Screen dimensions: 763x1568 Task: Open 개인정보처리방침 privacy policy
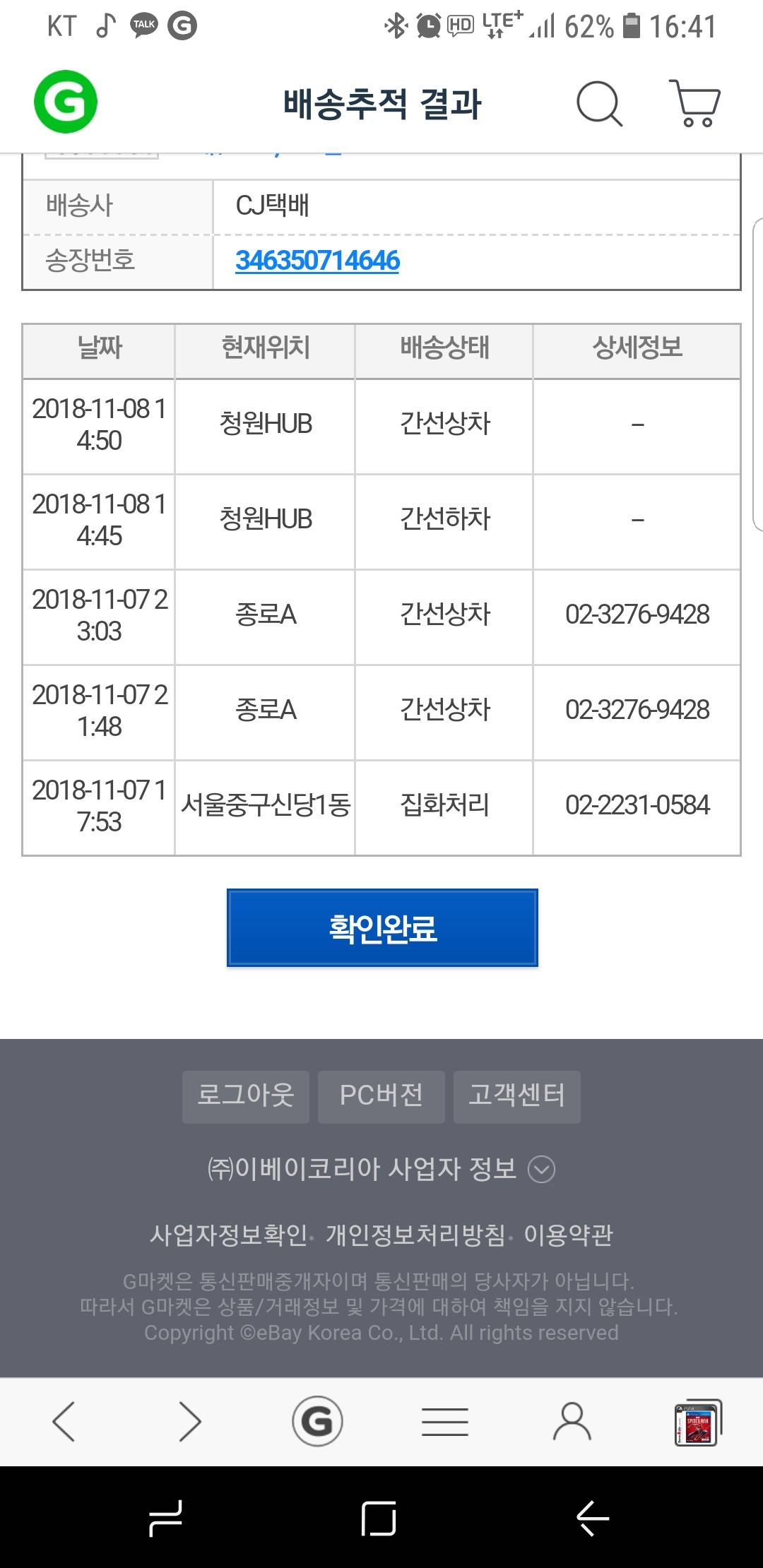(x=415, y=1235)
